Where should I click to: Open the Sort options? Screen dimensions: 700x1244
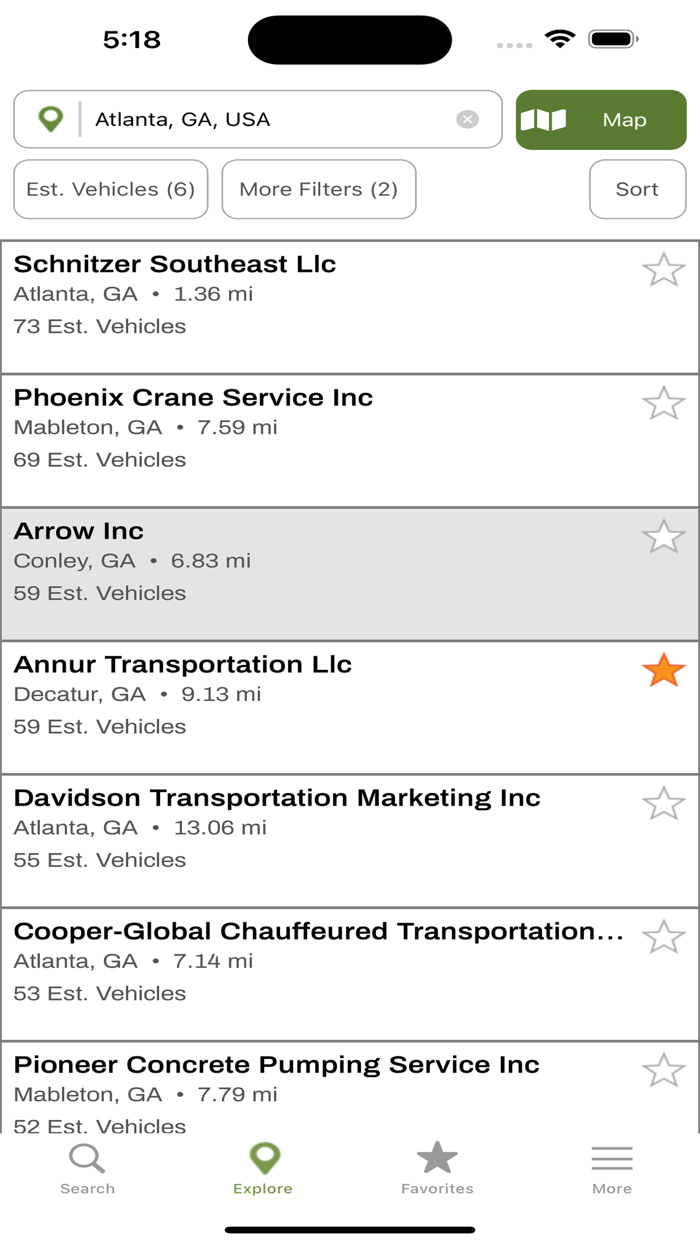click(x=637, y=189)
